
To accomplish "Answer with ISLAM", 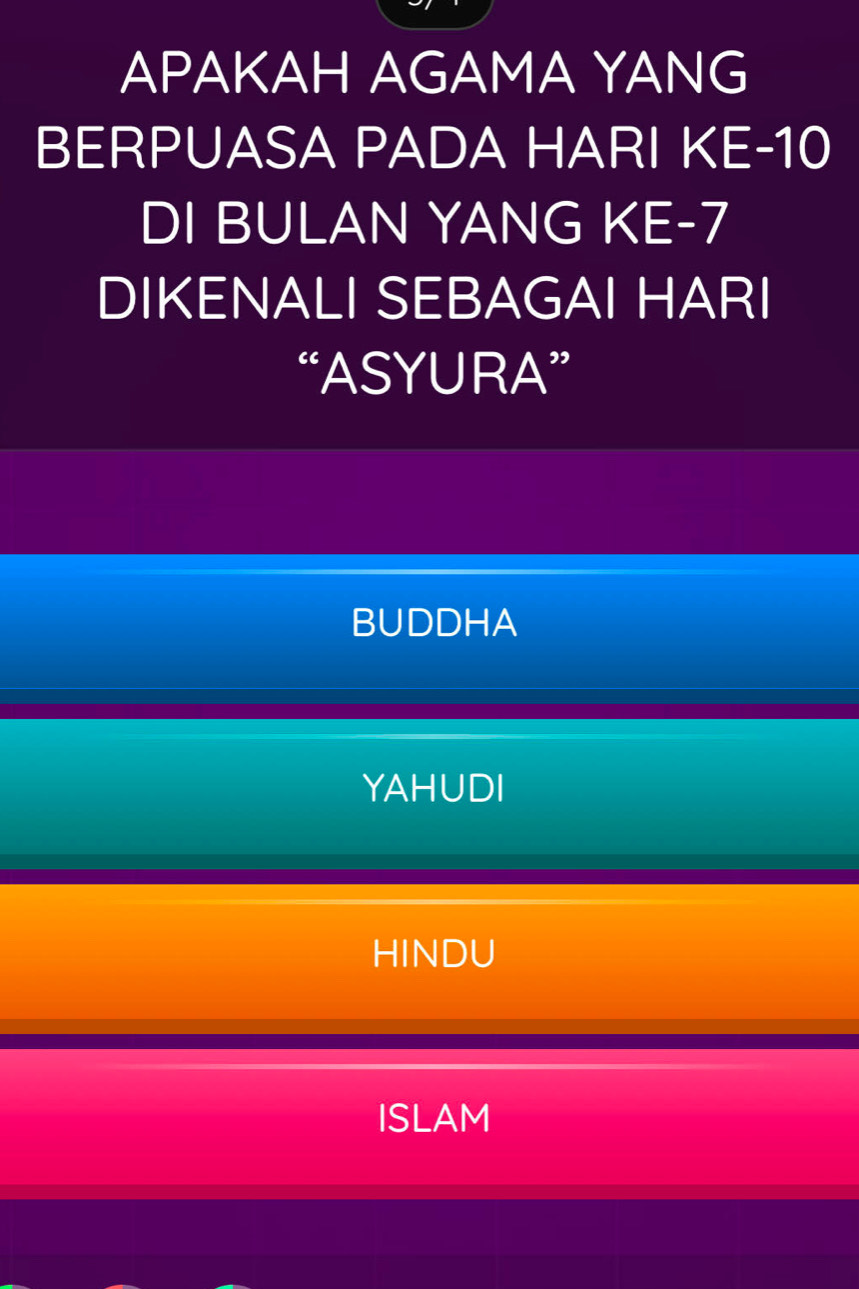I will [x=430, y=1118].
